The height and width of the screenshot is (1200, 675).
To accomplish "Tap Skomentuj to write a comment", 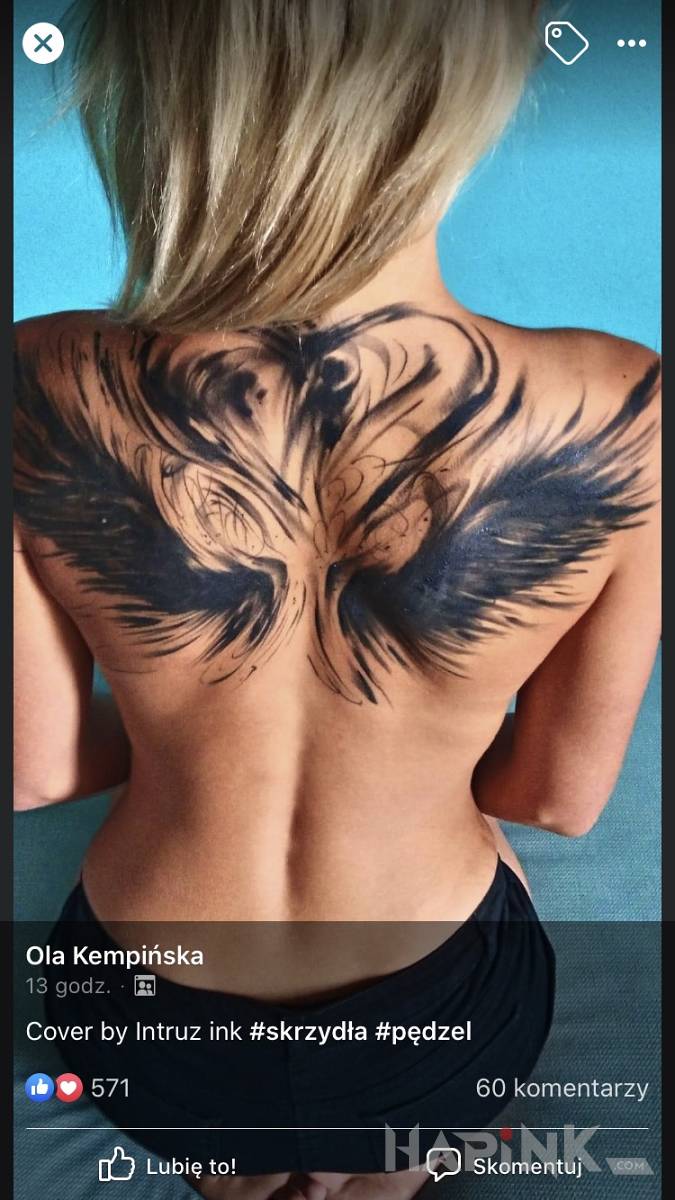I will 505,1165.
